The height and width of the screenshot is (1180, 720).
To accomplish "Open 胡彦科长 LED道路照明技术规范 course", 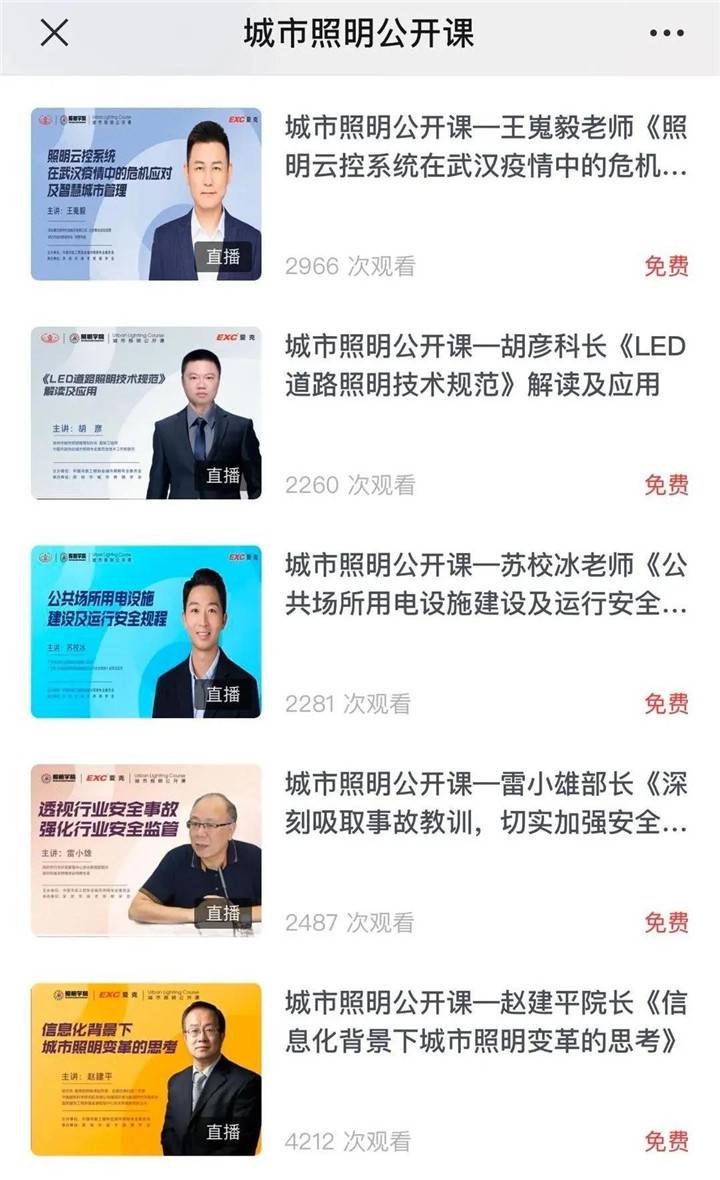I will coord(486,366).
